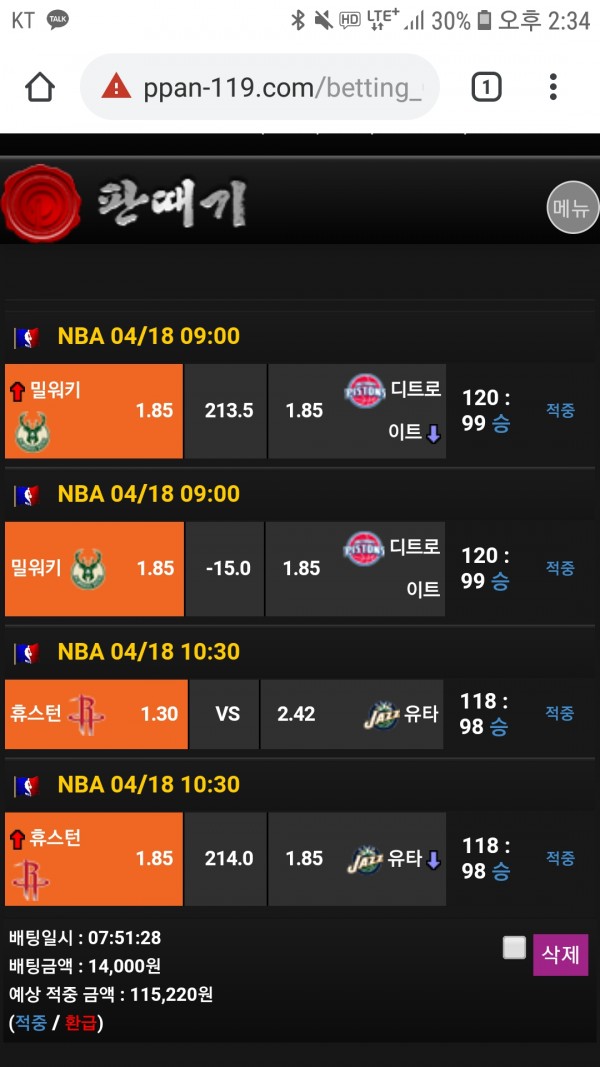This screenshot has height=1067, width=600.
Task: Delete this bet with 삭제
Action: pyautogui.click(x=560, y=954)
